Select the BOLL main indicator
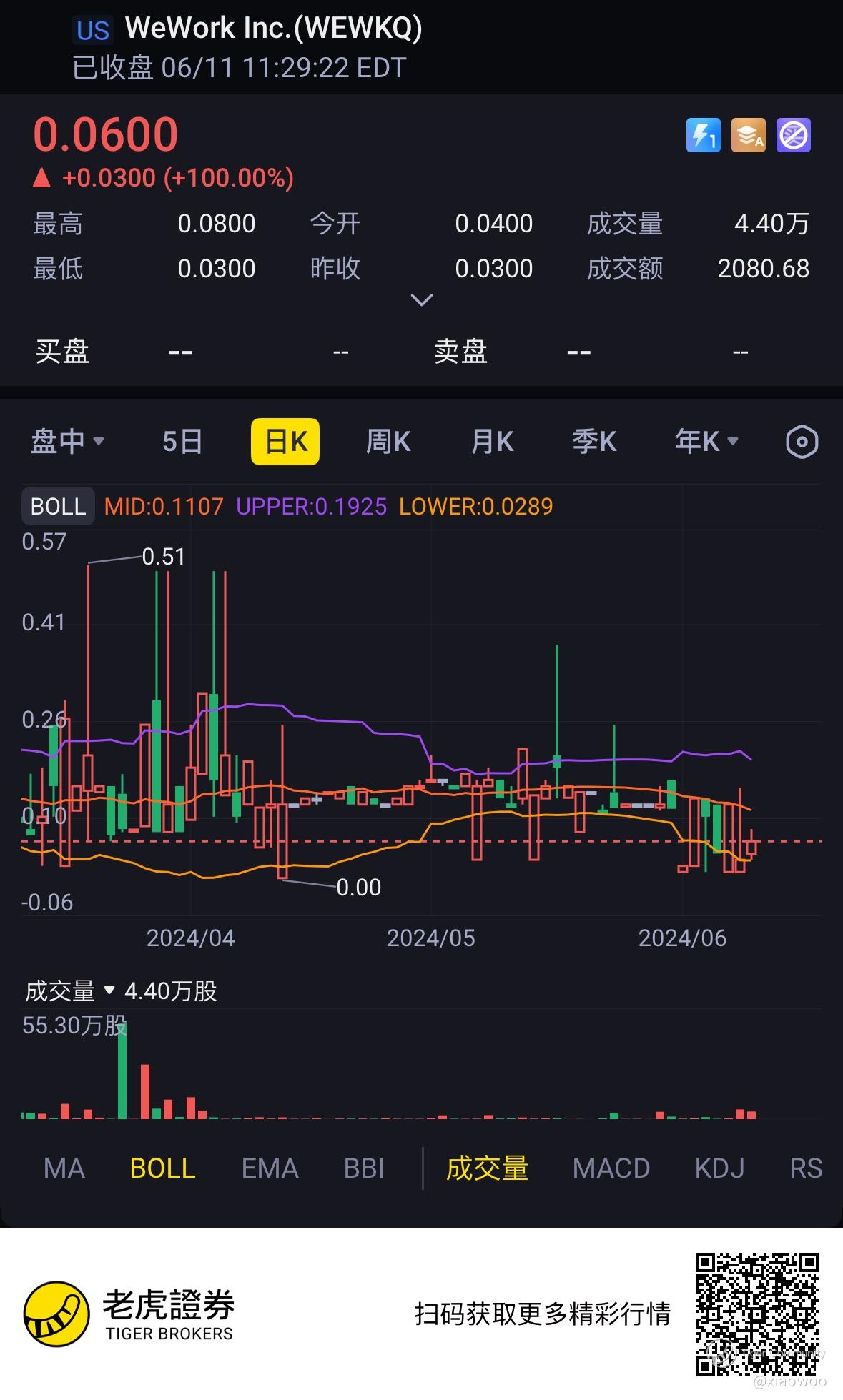The image size is (843, 1400). click(x=162, y=1168)
